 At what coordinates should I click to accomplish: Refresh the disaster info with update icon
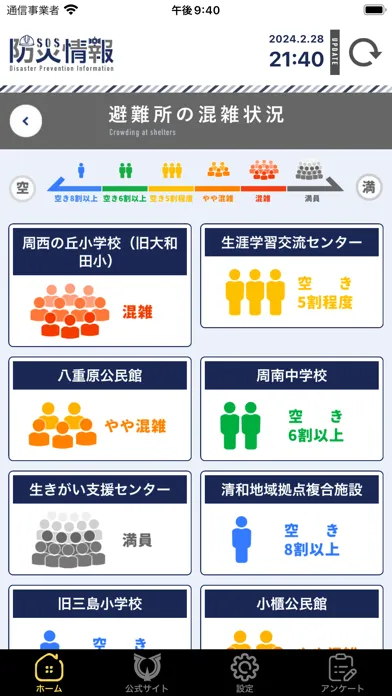[x=365, y=53]
